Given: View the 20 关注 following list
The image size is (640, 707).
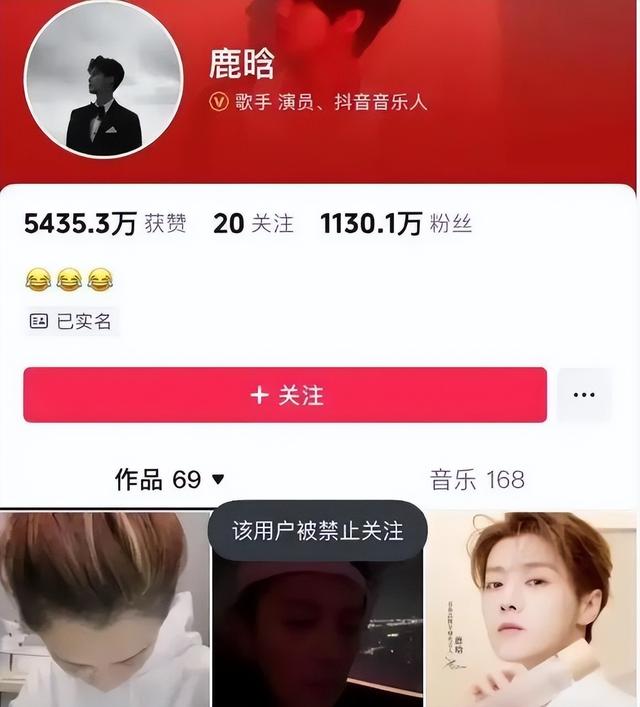Looking at the screenshot, I should click(253, 224).
